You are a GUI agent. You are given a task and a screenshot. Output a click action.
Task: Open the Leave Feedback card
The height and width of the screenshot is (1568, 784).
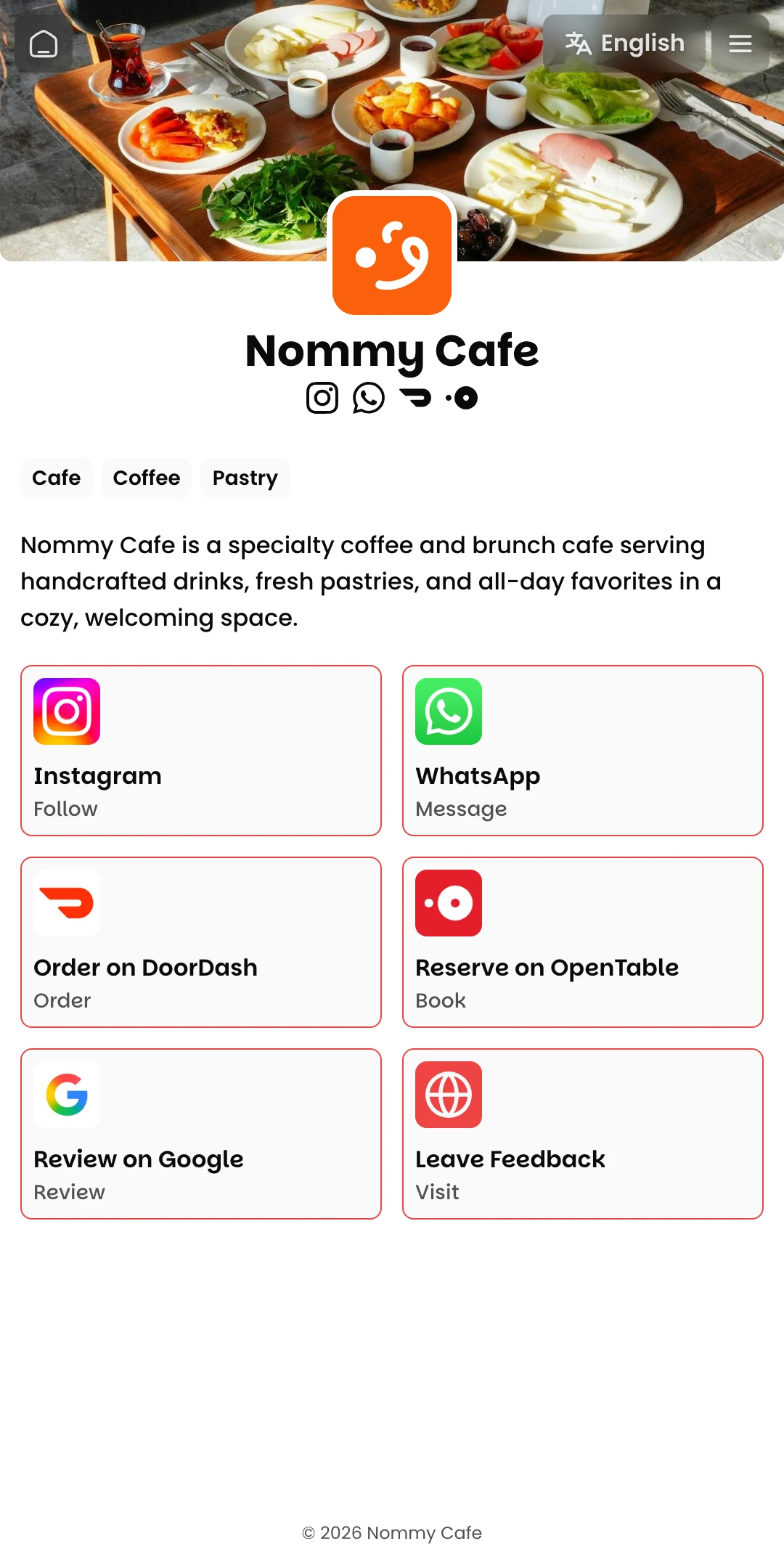(583, 1134)
